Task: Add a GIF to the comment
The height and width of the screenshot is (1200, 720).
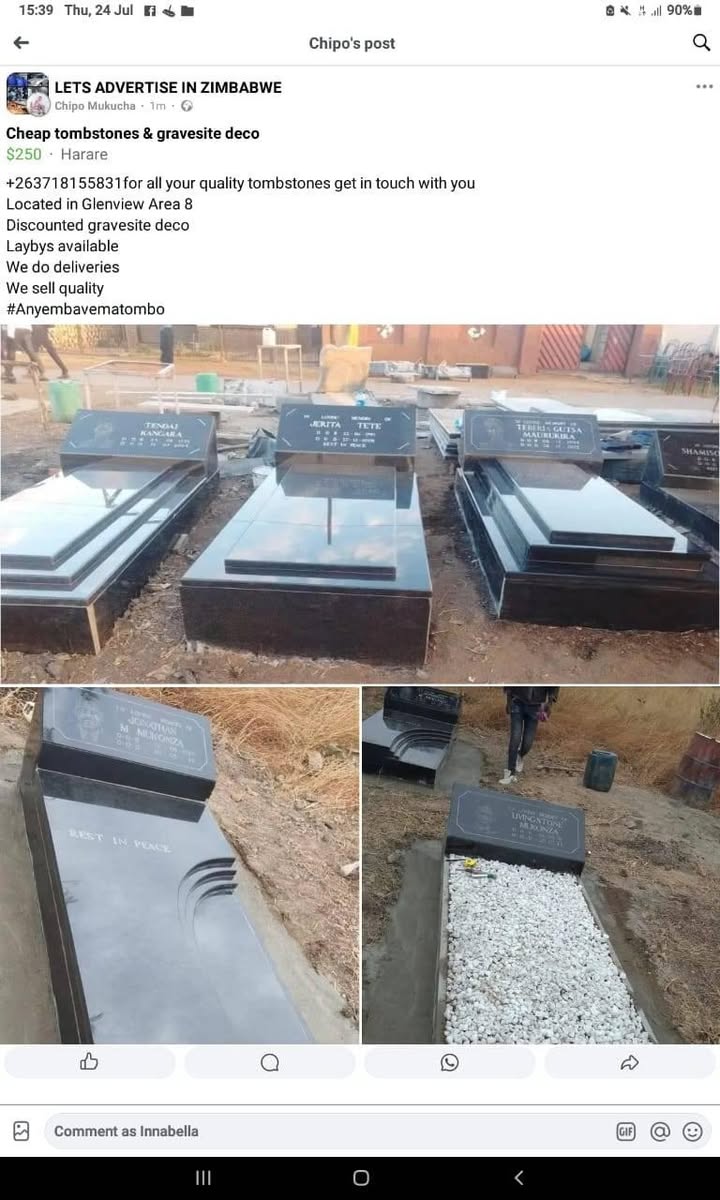Action: coord(626,1131)
